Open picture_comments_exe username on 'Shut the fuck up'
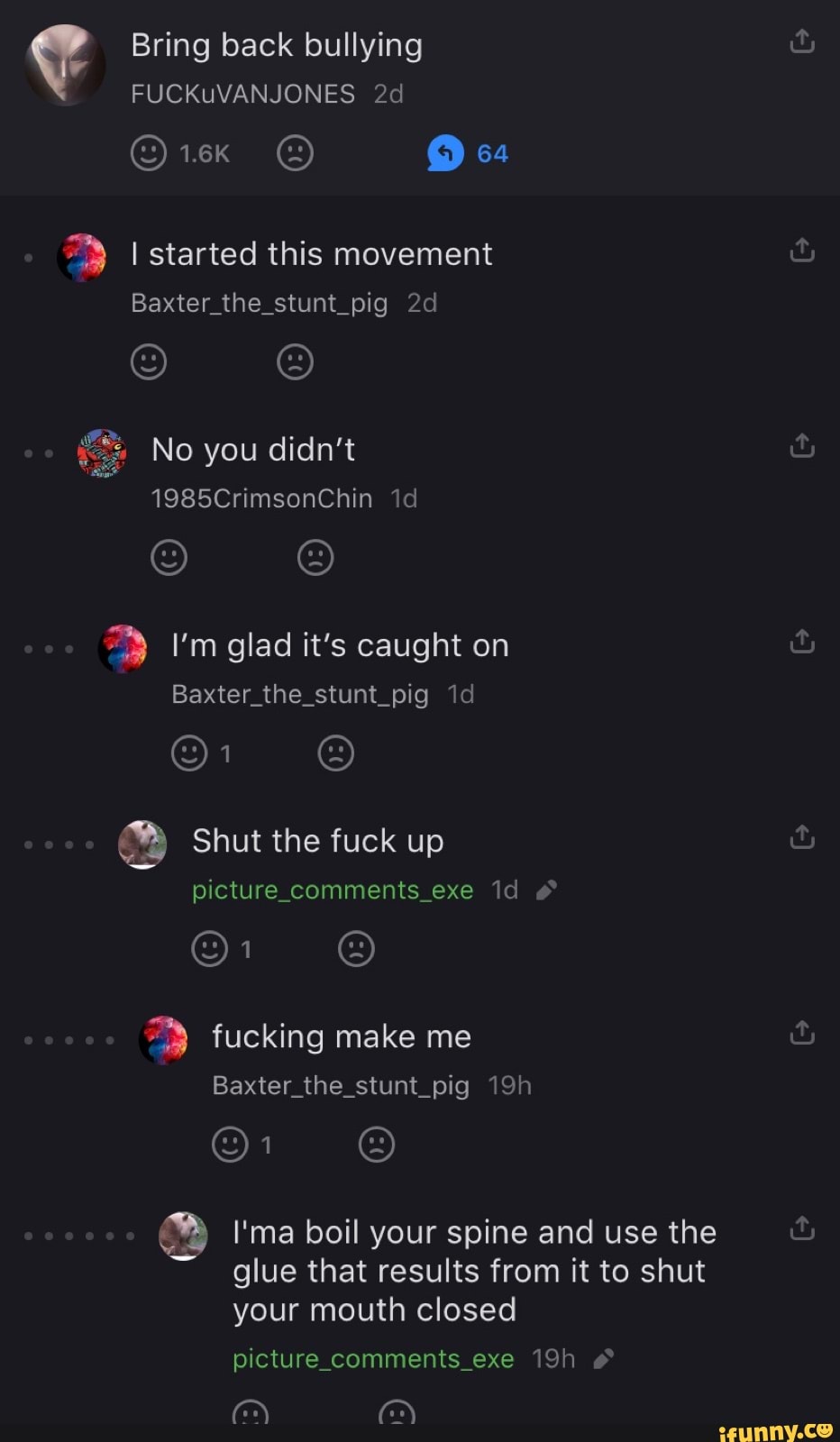 [x=332, y=890]
